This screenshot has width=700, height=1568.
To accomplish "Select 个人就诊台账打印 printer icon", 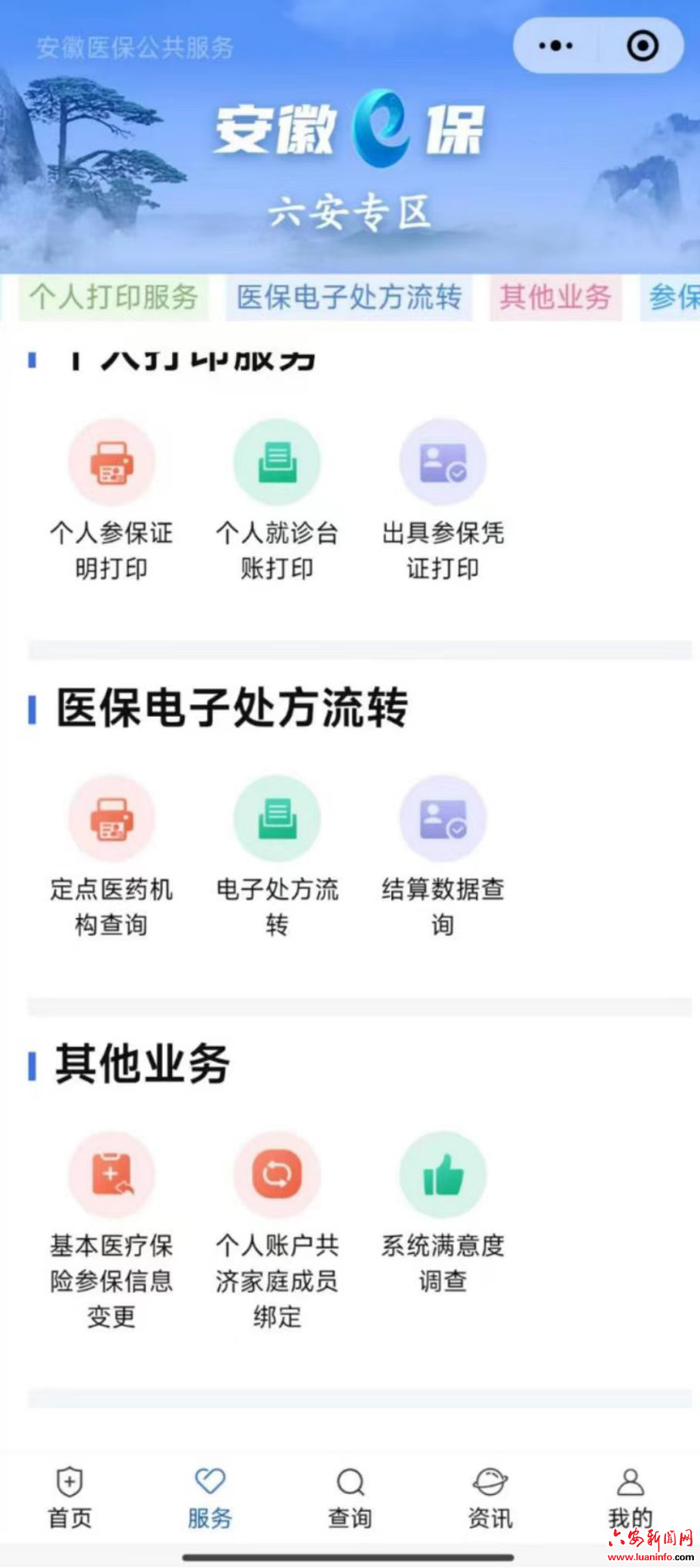I will pos(277,461).
